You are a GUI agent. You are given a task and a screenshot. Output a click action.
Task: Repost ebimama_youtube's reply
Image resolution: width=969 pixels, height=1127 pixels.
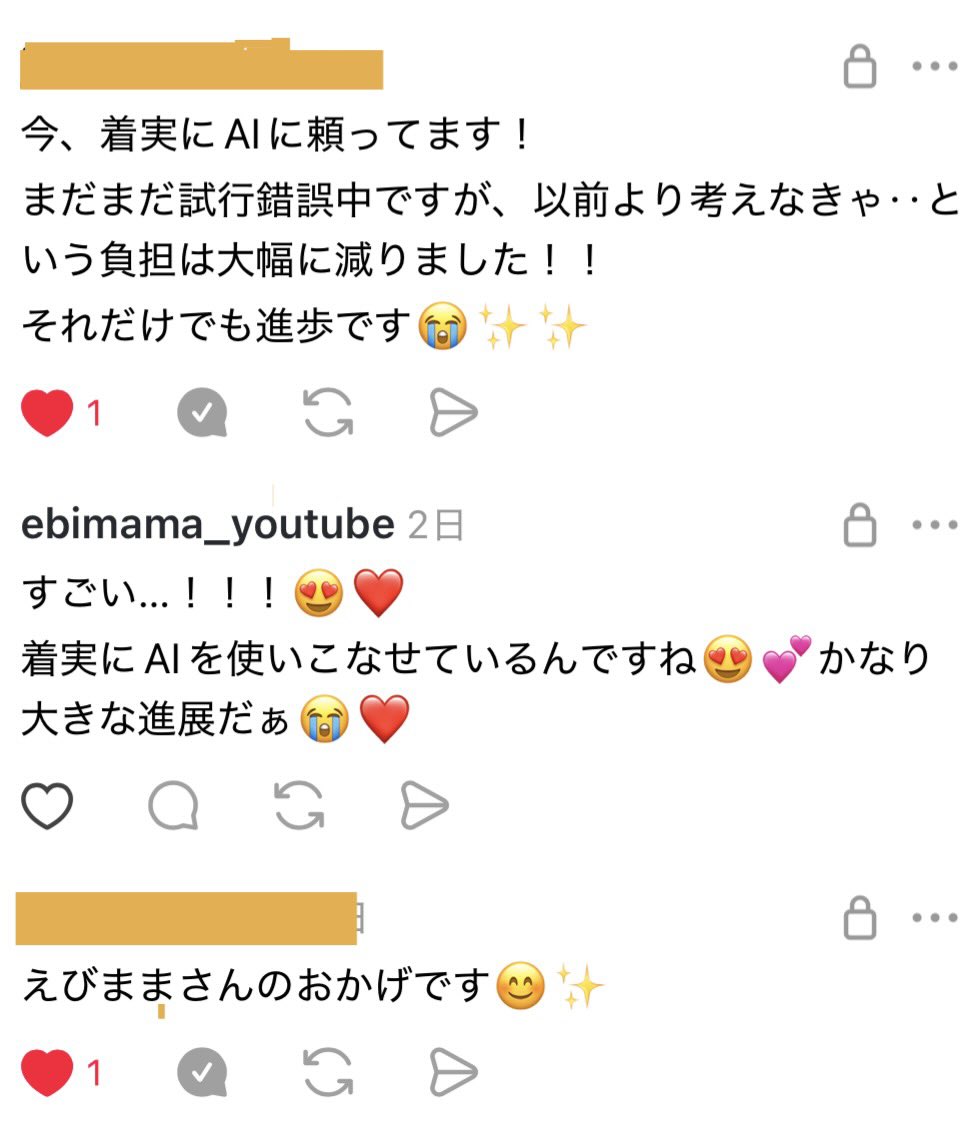pyautogui.click(x=299, y=806)
